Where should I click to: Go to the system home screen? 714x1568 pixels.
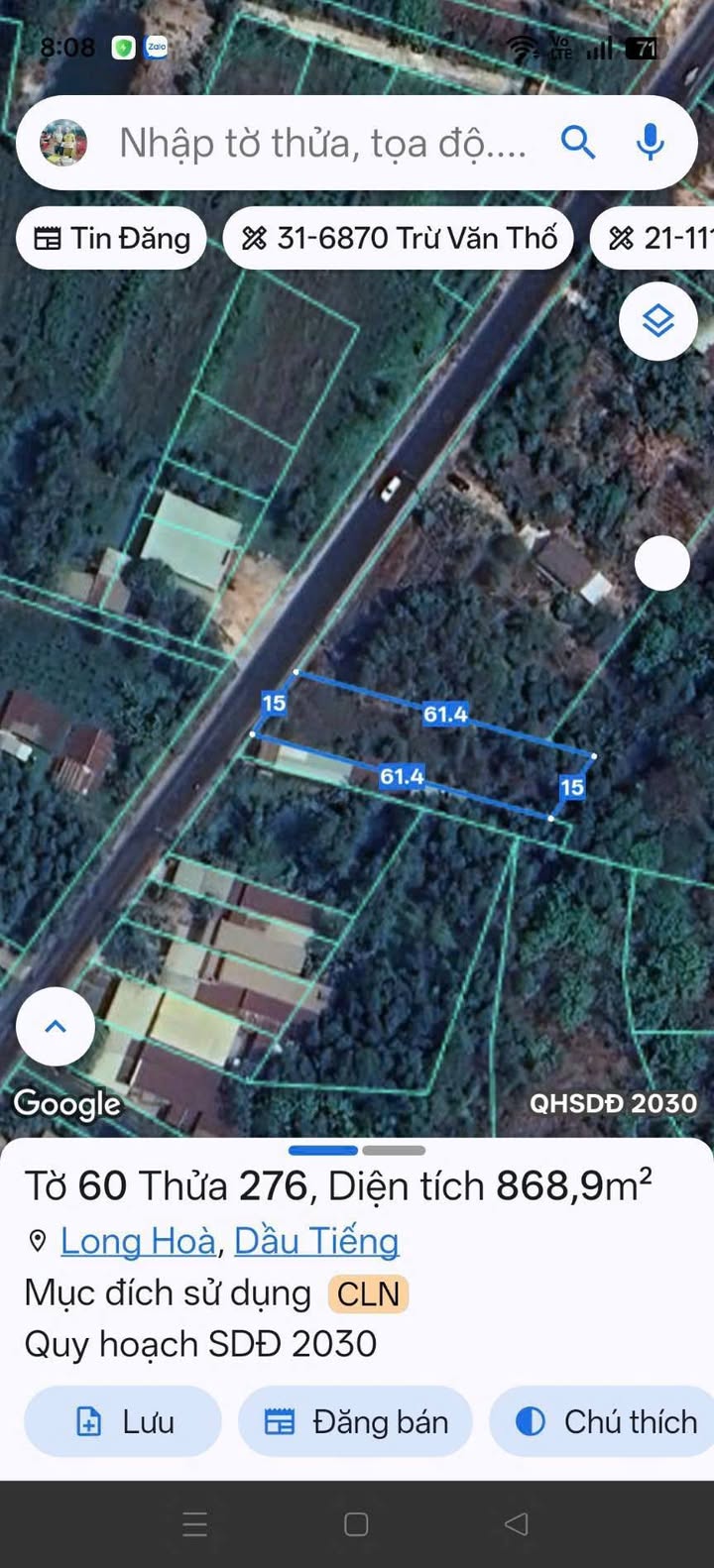tap(356, 1523)
